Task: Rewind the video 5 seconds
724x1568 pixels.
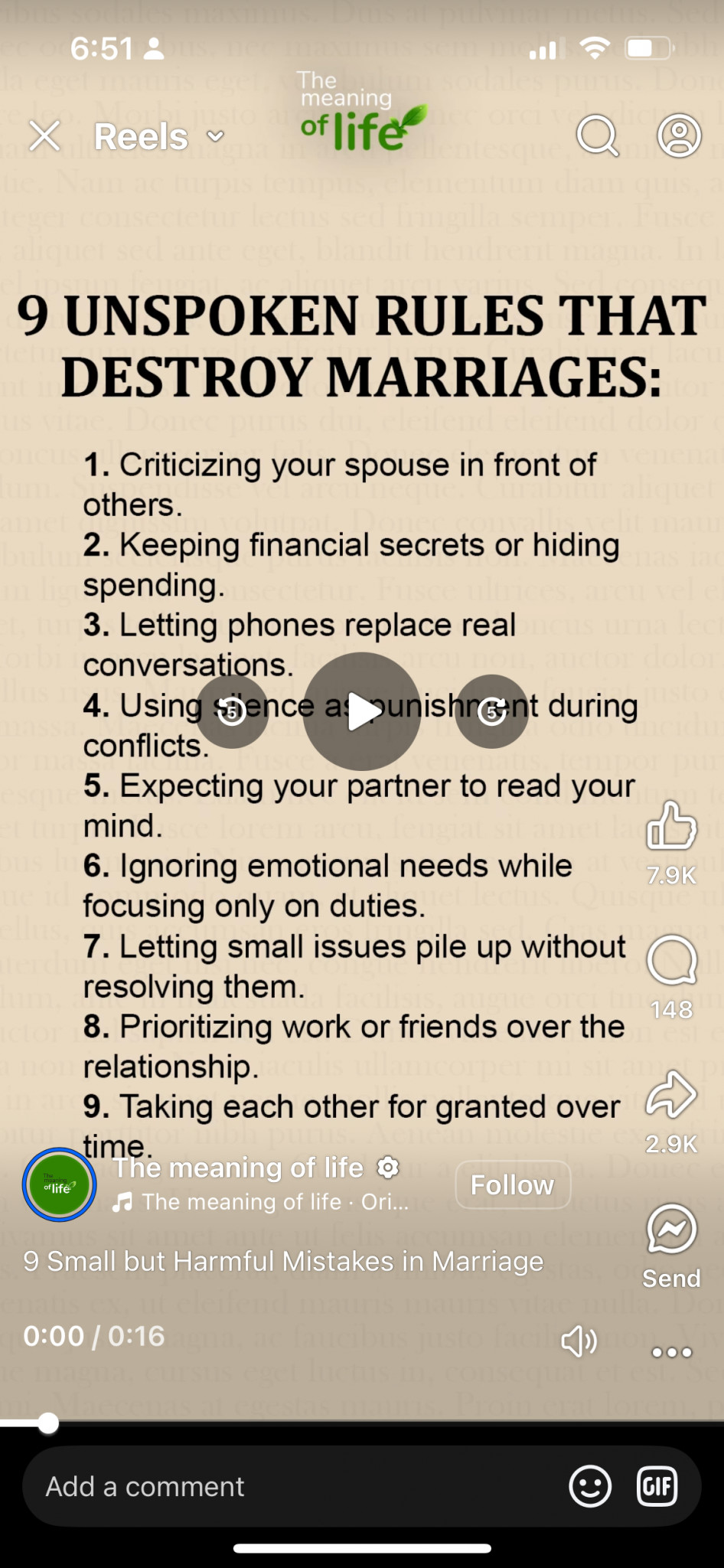Action: pyautogui.click(x=232, y=711)
